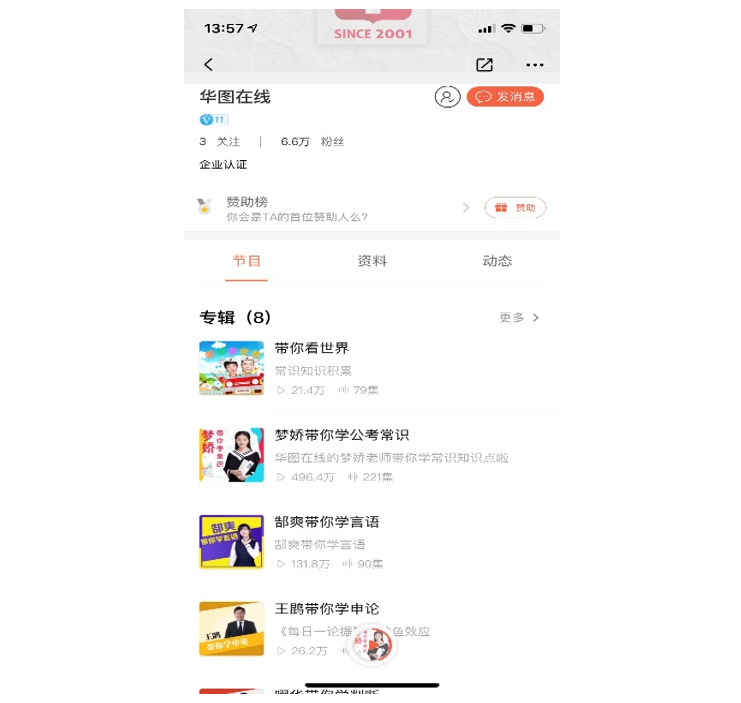The width and height of the screenshot is (741, 703).
Task: Switch to the 节目 tab
Action: [247, 261]
